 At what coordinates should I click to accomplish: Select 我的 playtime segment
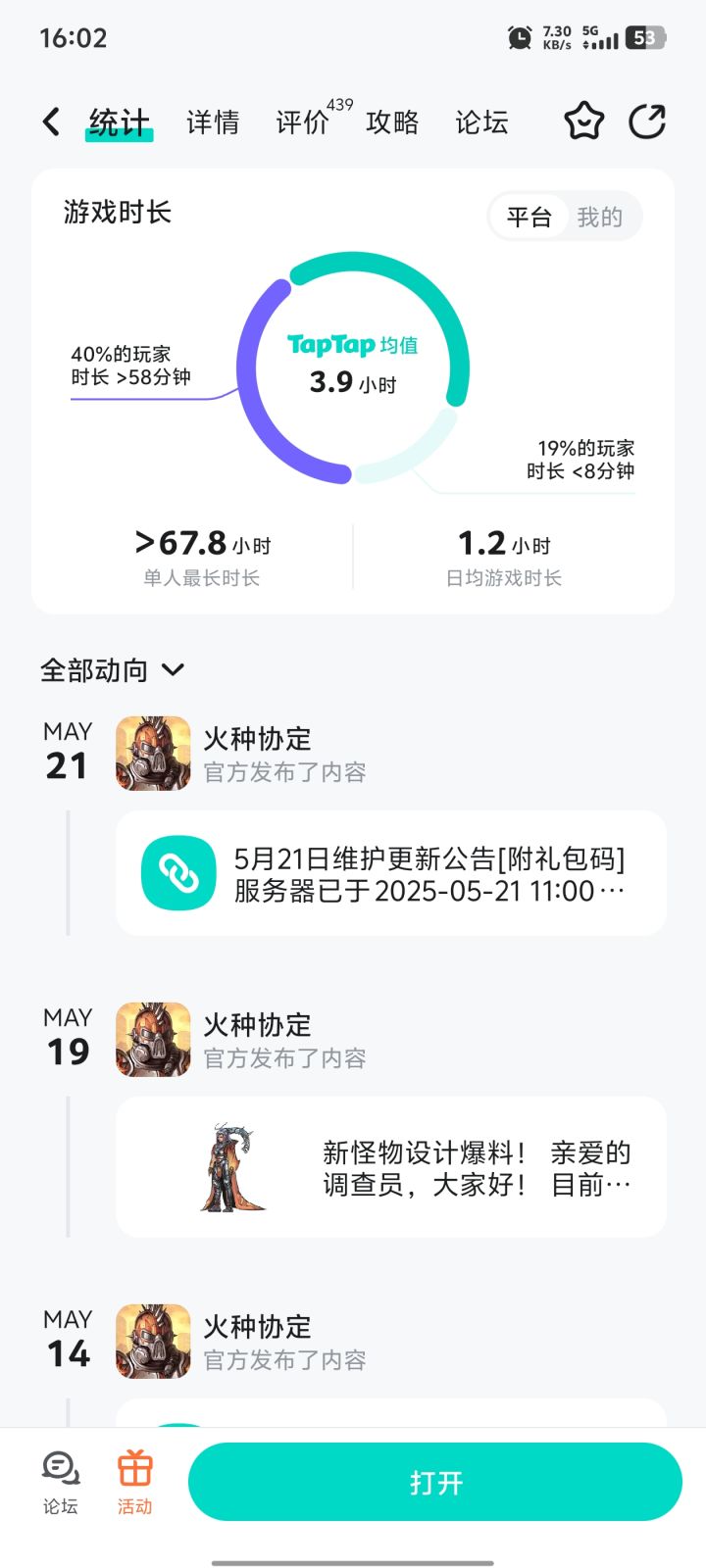pos(600,217)
